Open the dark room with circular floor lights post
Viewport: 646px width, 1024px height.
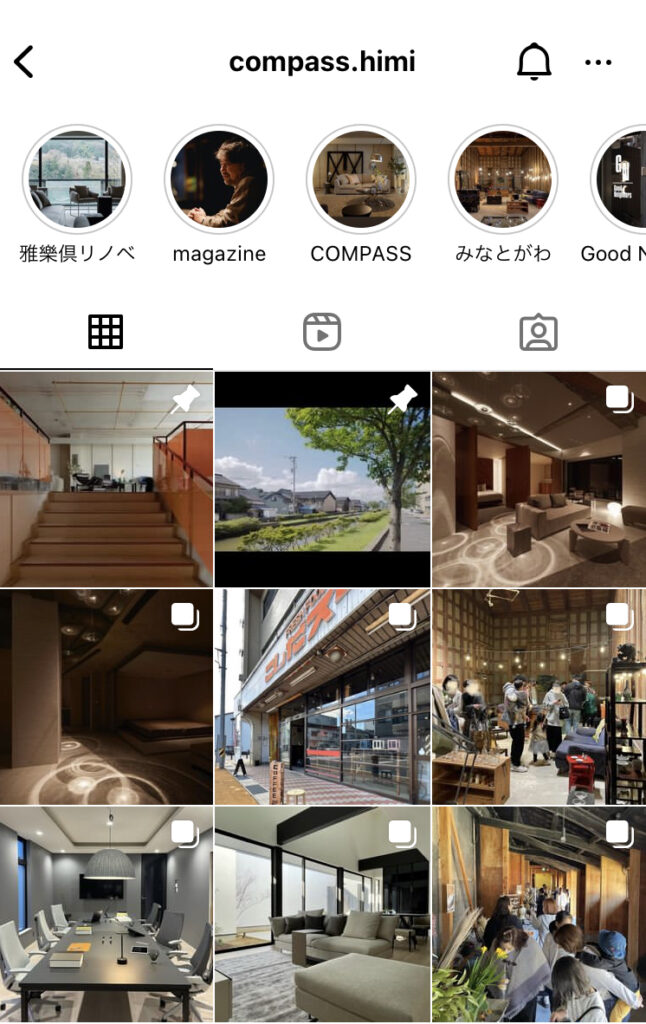pyautogui.click(x=106, y=697)
